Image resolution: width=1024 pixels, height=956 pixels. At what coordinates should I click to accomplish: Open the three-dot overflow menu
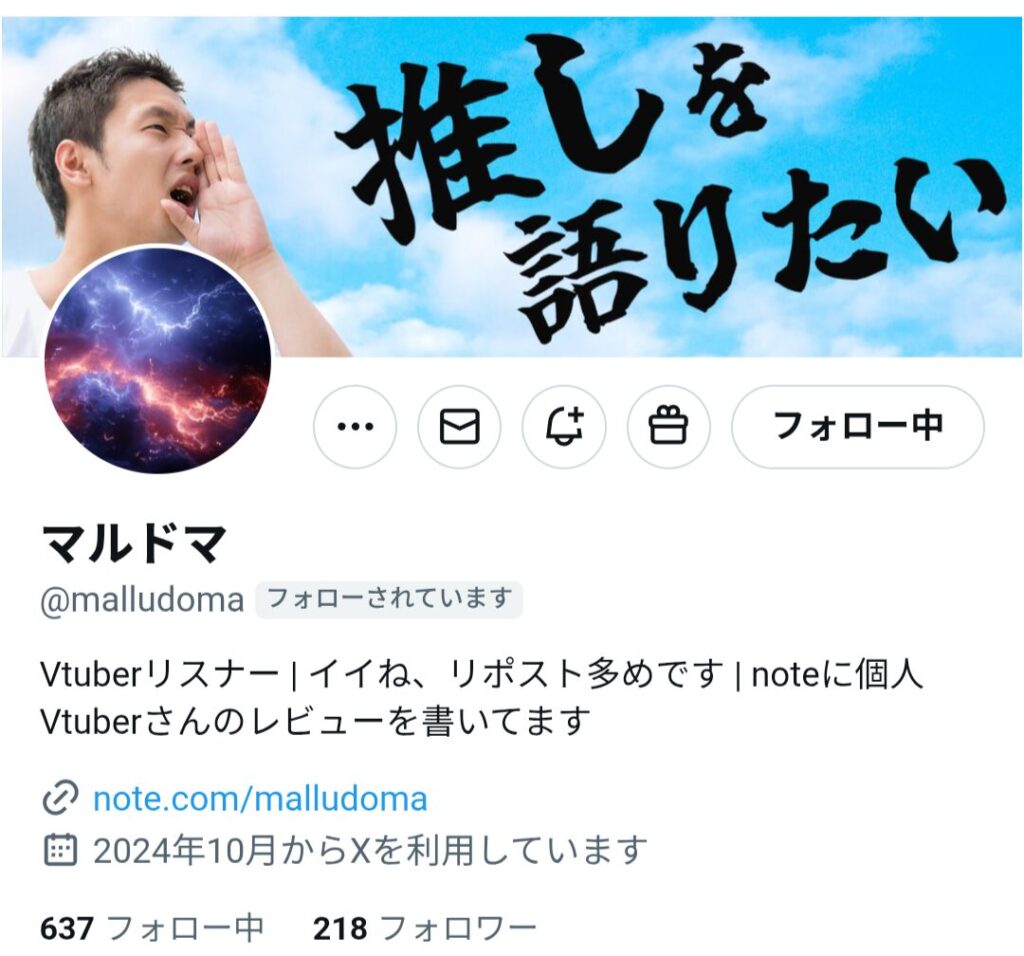[354, 427]
